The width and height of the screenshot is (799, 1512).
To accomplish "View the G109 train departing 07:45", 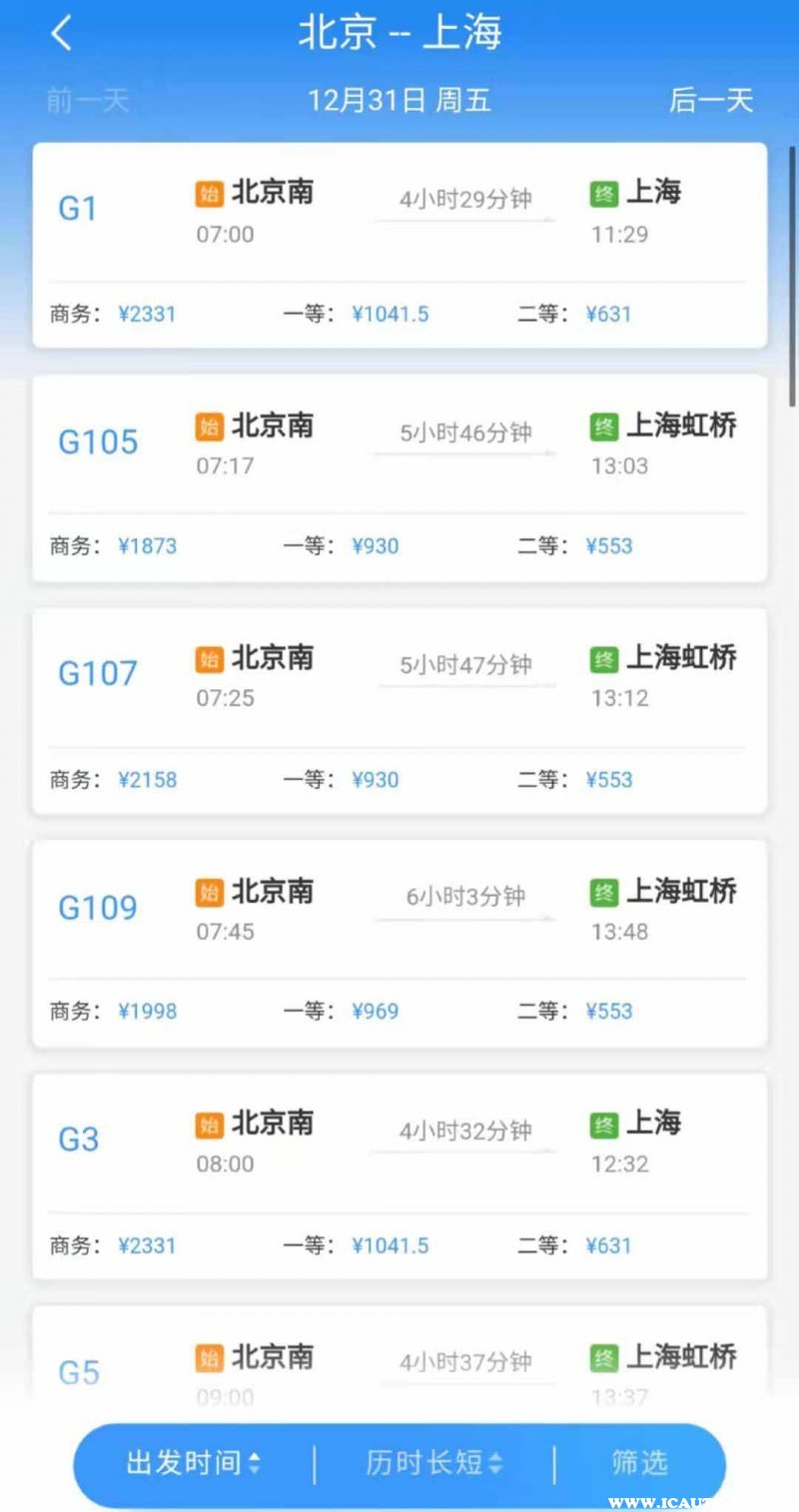I will 399,944.
